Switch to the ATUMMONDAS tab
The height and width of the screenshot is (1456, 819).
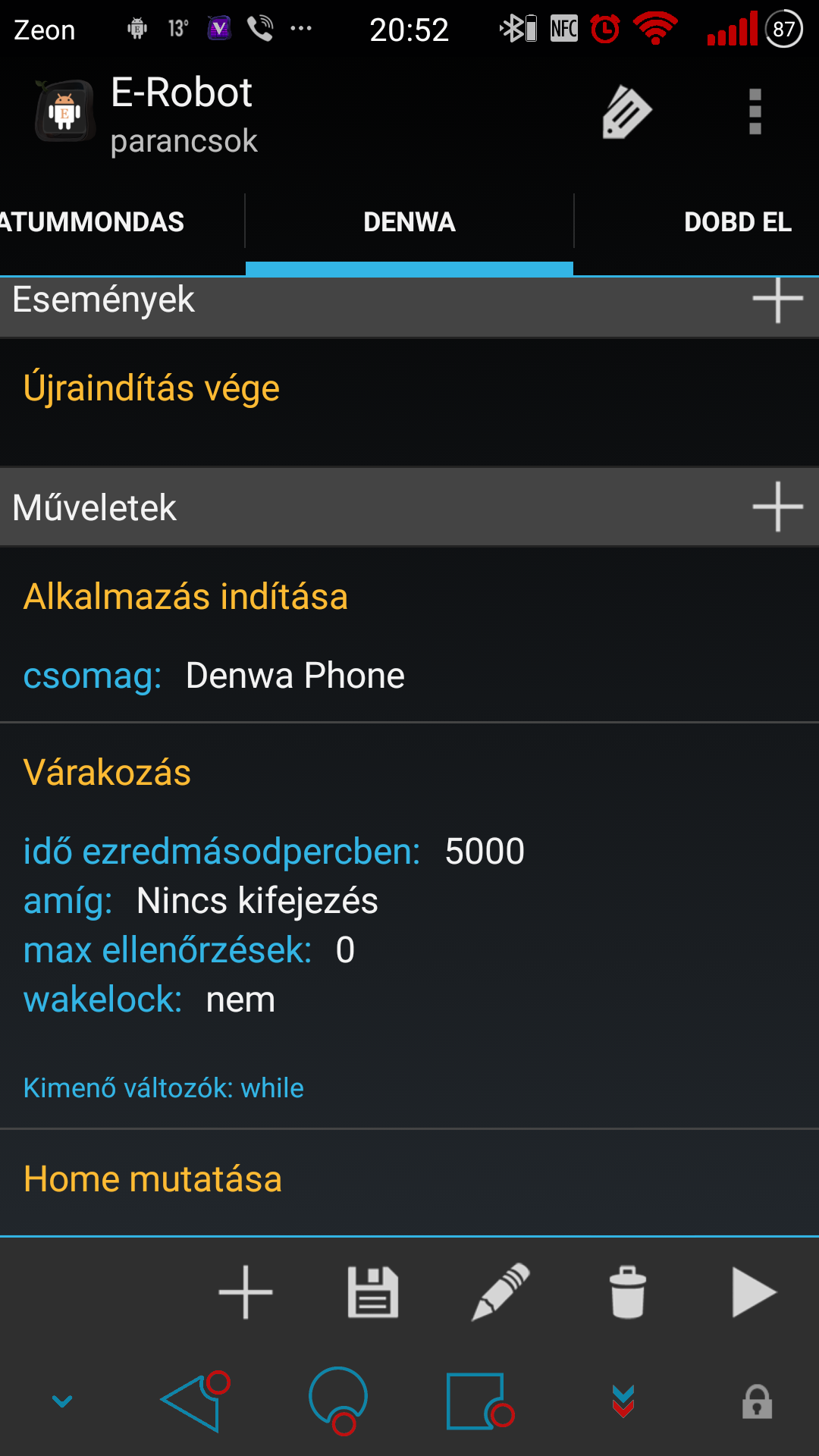92,222
